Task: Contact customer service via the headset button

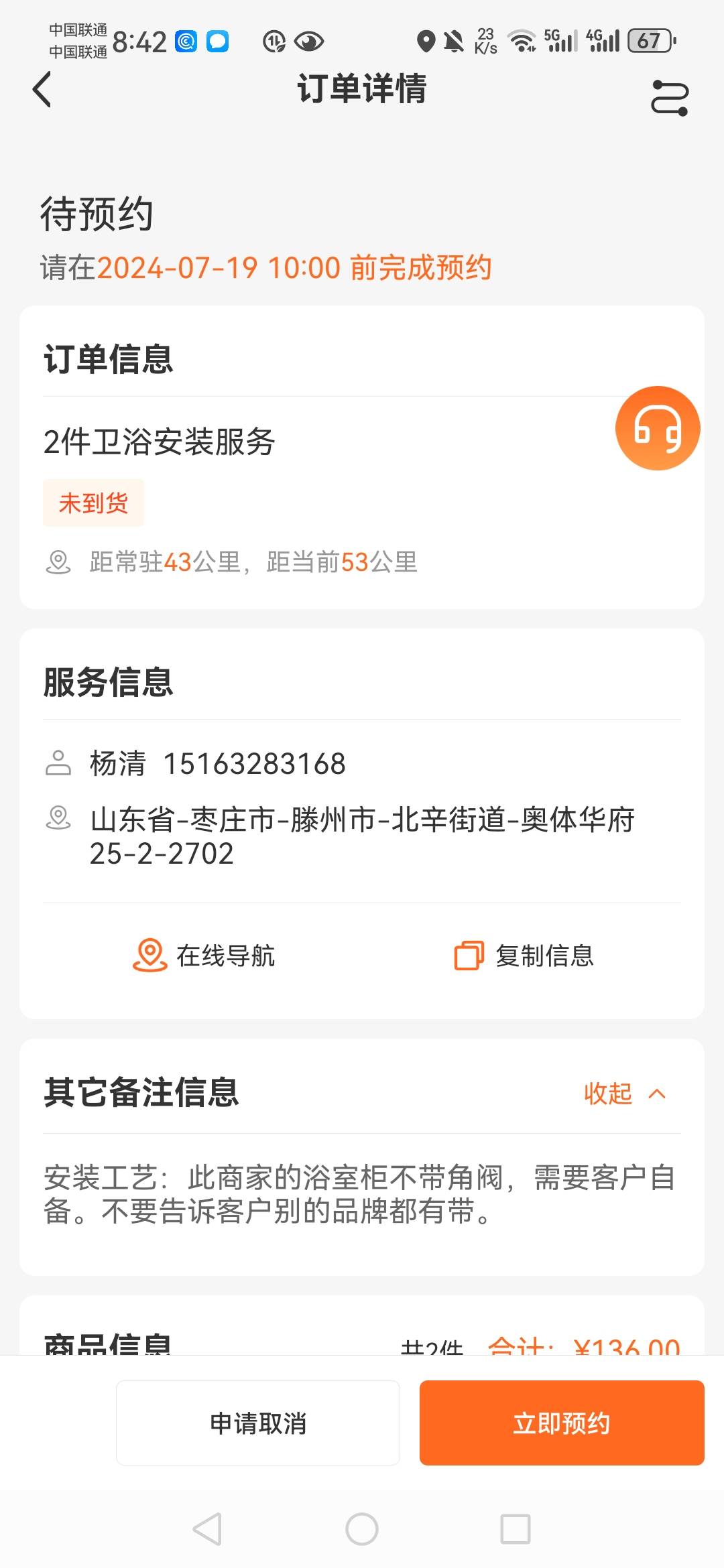Action: click(657, 428)
